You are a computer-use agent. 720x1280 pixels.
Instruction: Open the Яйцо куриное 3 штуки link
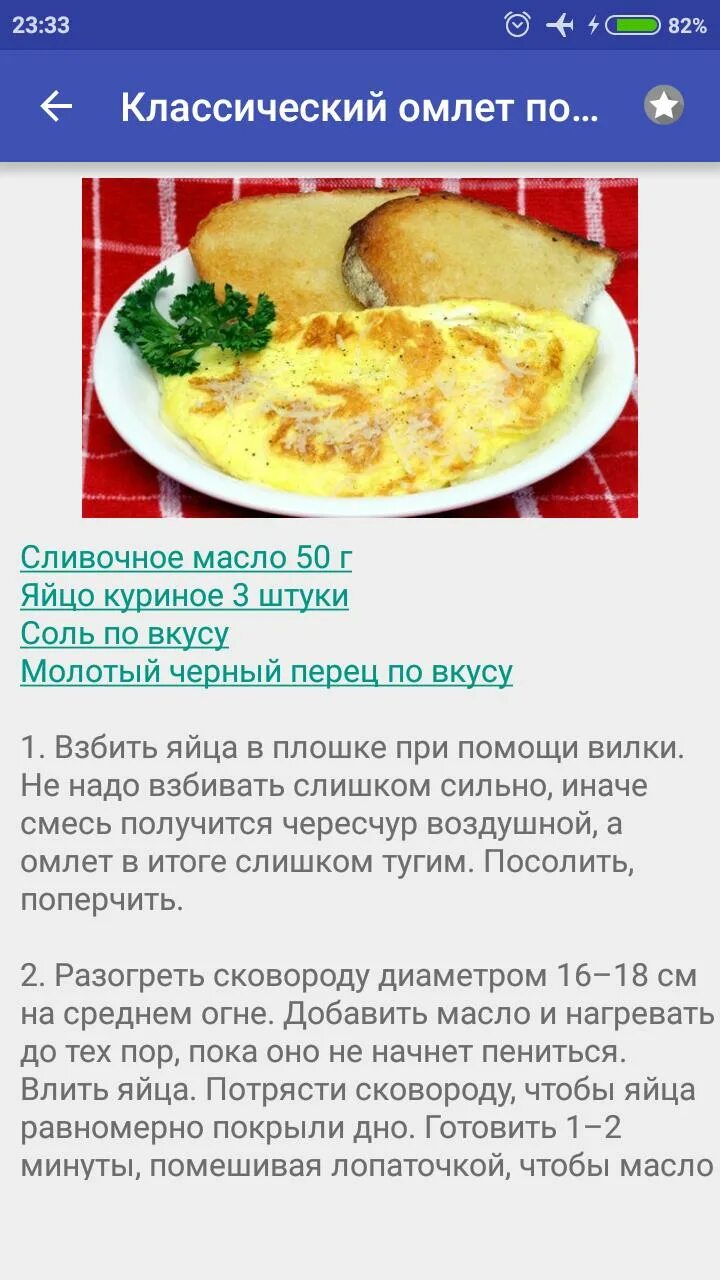point(184,595)
